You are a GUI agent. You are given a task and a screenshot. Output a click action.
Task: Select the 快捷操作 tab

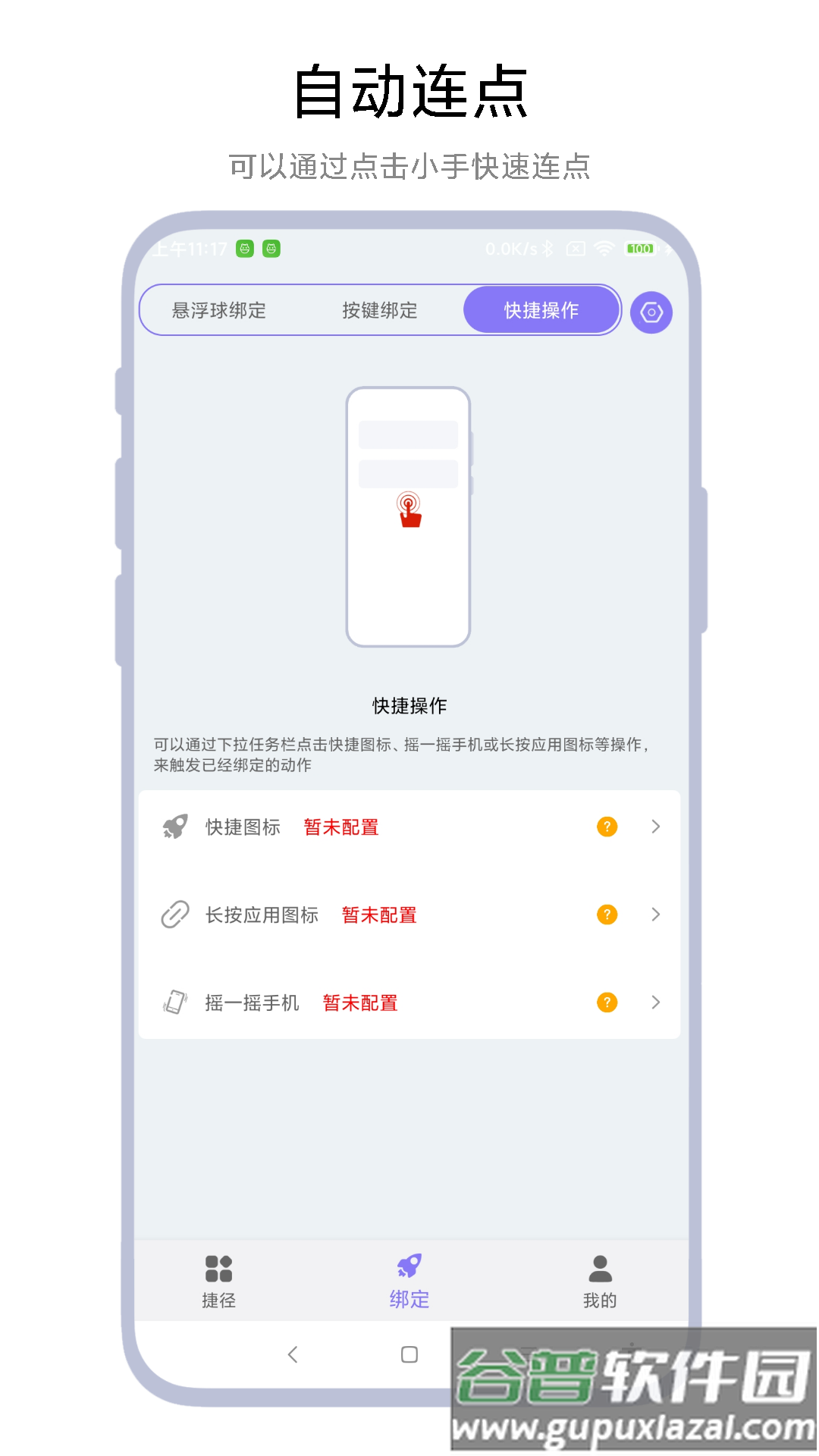click(x=540, y=310)
